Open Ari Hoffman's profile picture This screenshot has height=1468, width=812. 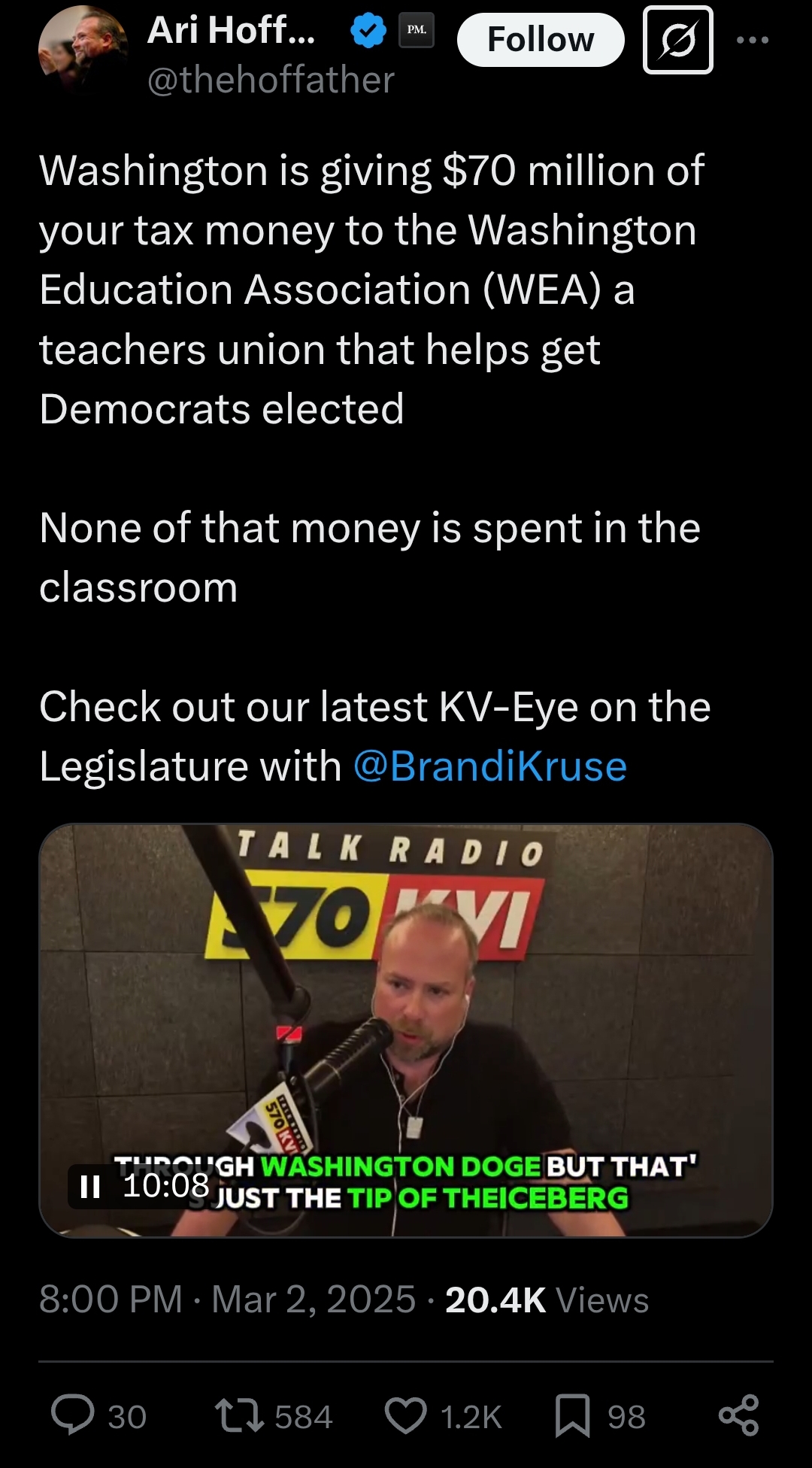coord(83,50)
